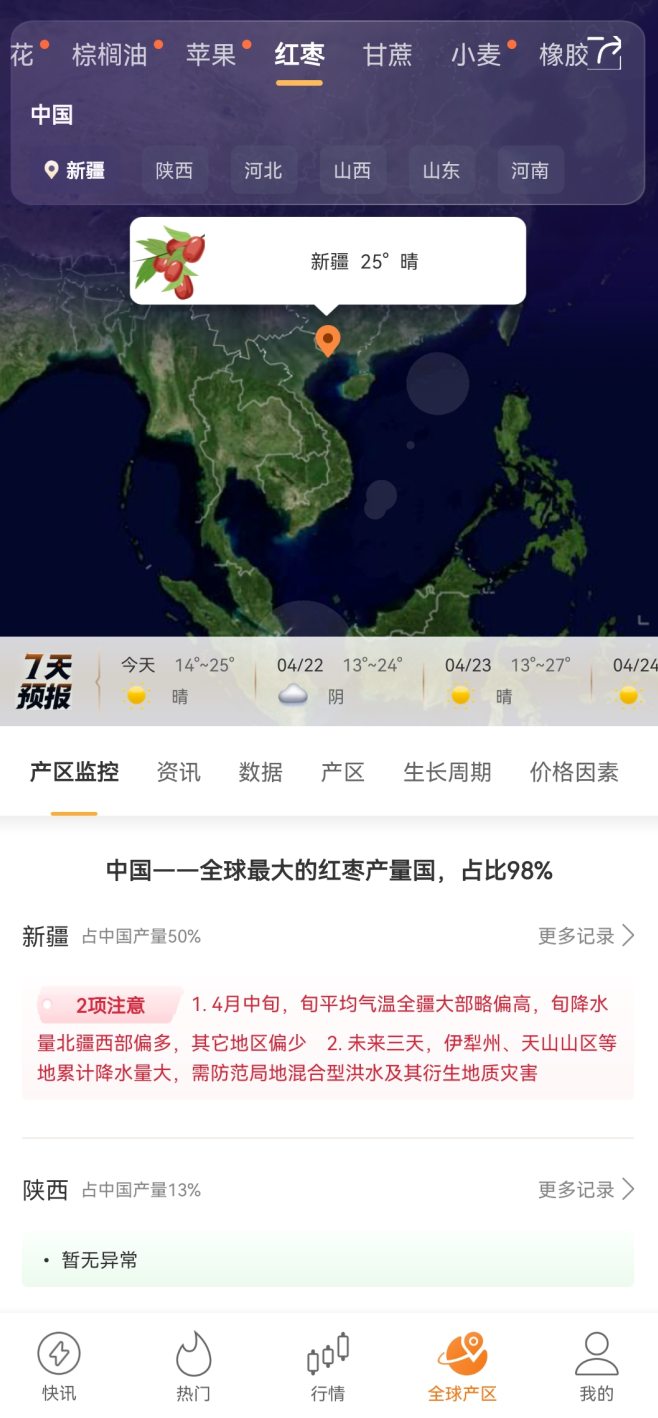Switch to the 棕榈油 commodity tab
This screenshot has height=1418, width=658.
110,55
